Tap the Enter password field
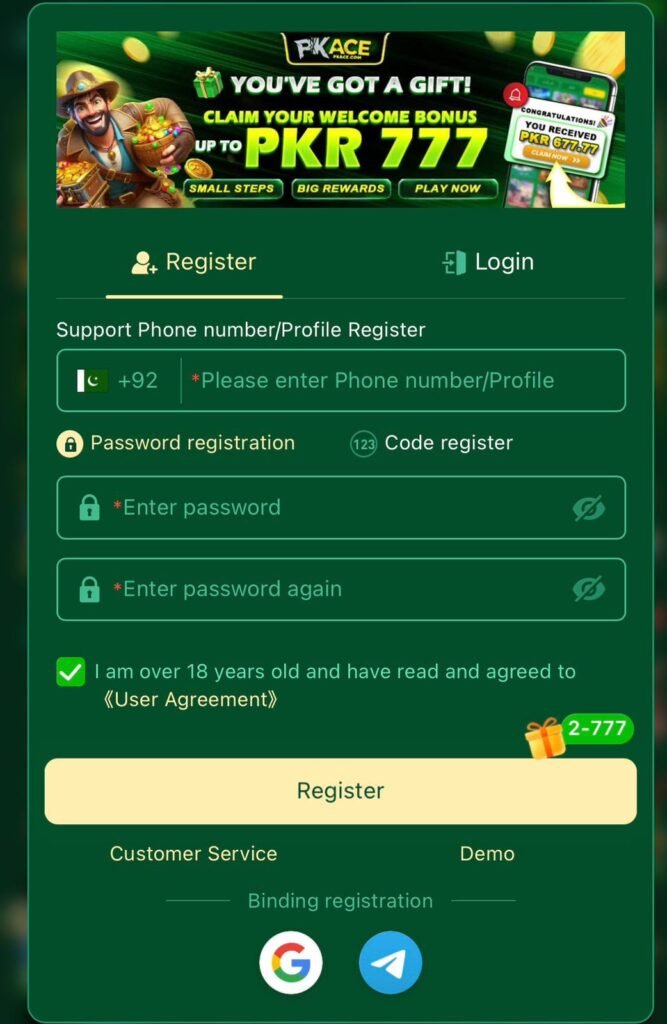This screenshot has width=667, height=1024. click(x=330, y=508)
